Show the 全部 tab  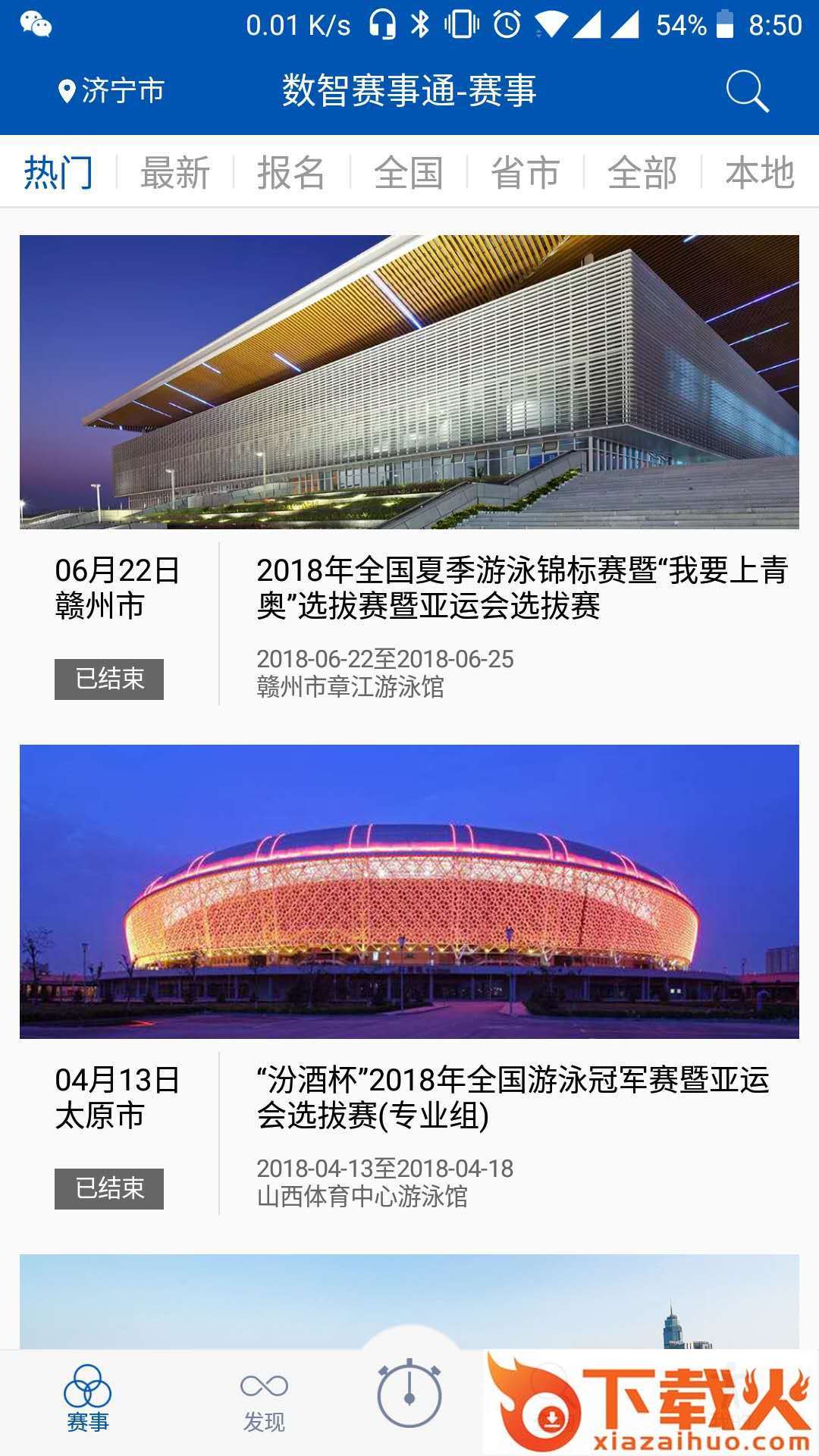pyautogui.click(x=642, y=172)
